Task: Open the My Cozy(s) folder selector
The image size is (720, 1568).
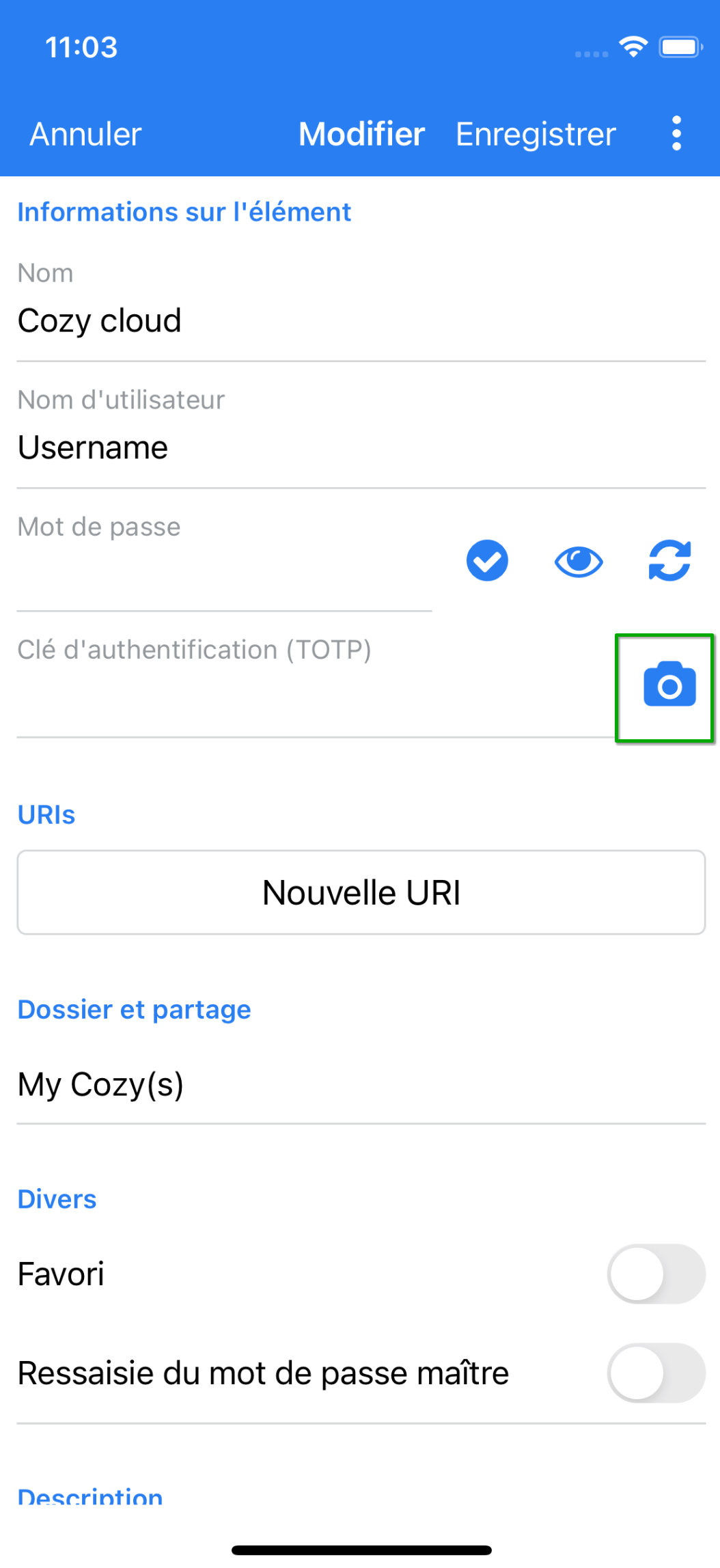Action: pyautogui.click(x=361, y=1084)
